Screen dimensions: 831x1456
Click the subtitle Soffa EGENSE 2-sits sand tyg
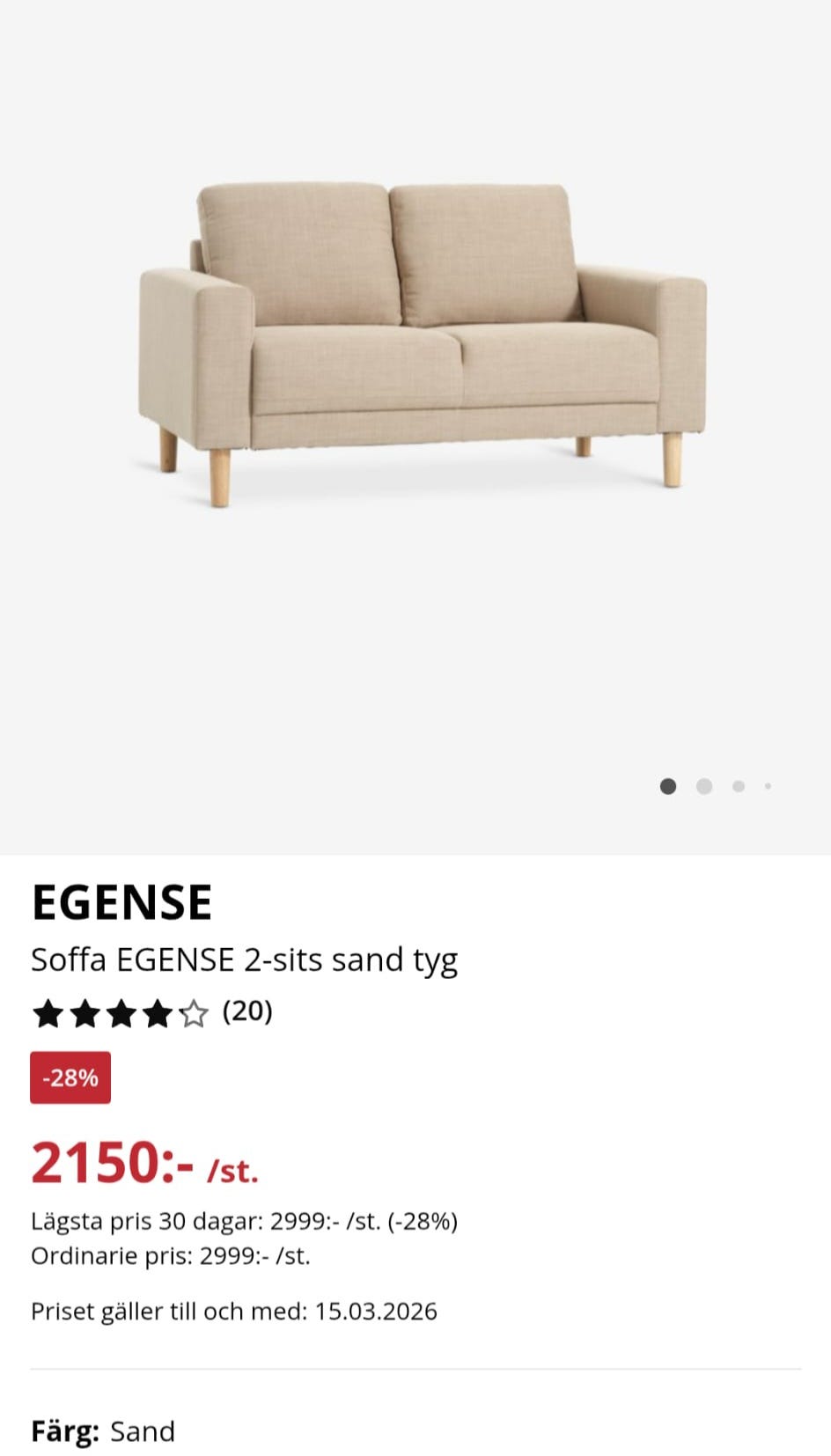pyautogui.click(x=245, y=960)
